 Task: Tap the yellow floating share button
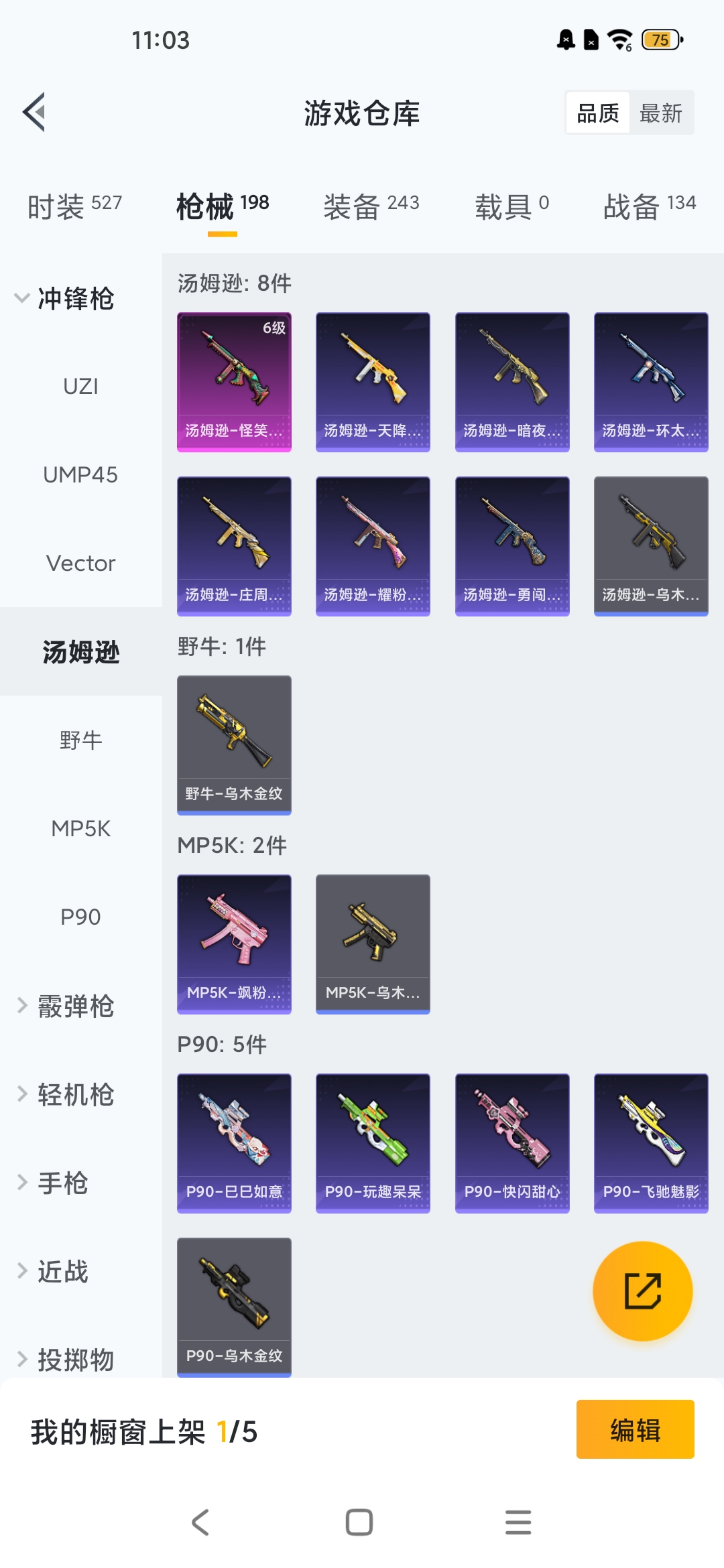point(642,1291)
